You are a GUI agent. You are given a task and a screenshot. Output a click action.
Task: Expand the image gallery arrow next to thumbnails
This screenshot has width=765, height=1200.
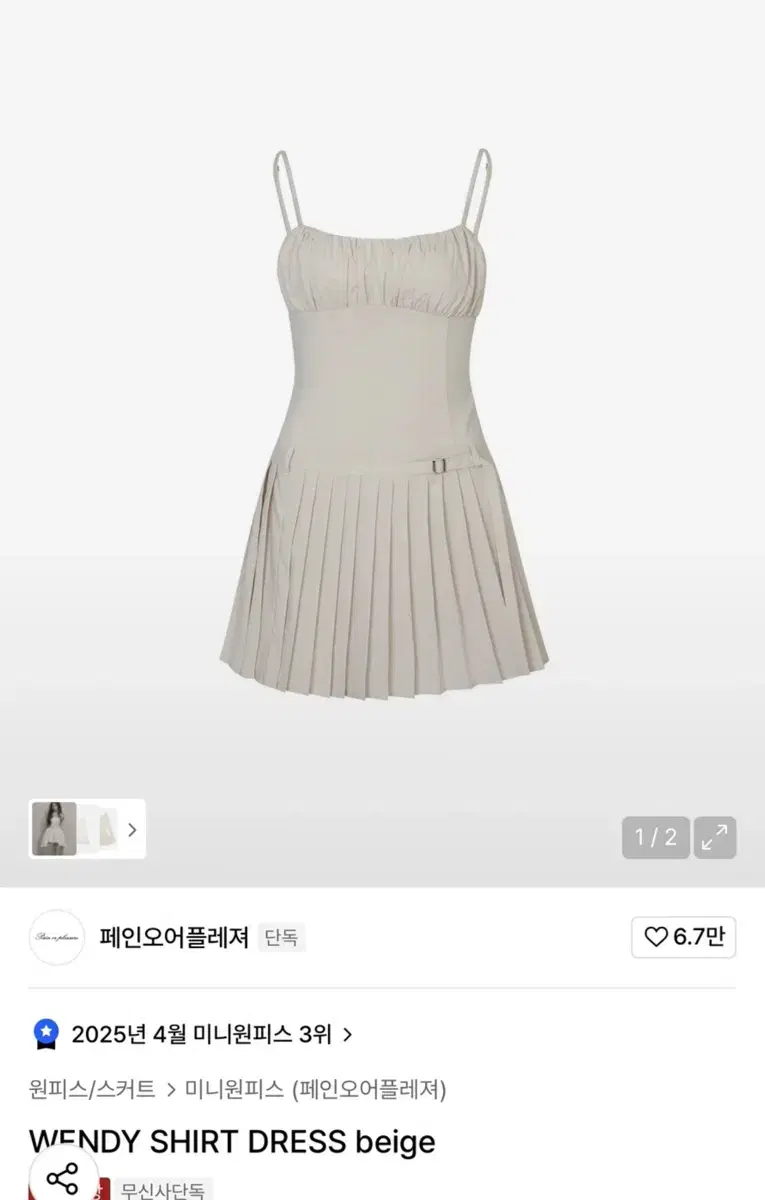[x=133, y=830]
